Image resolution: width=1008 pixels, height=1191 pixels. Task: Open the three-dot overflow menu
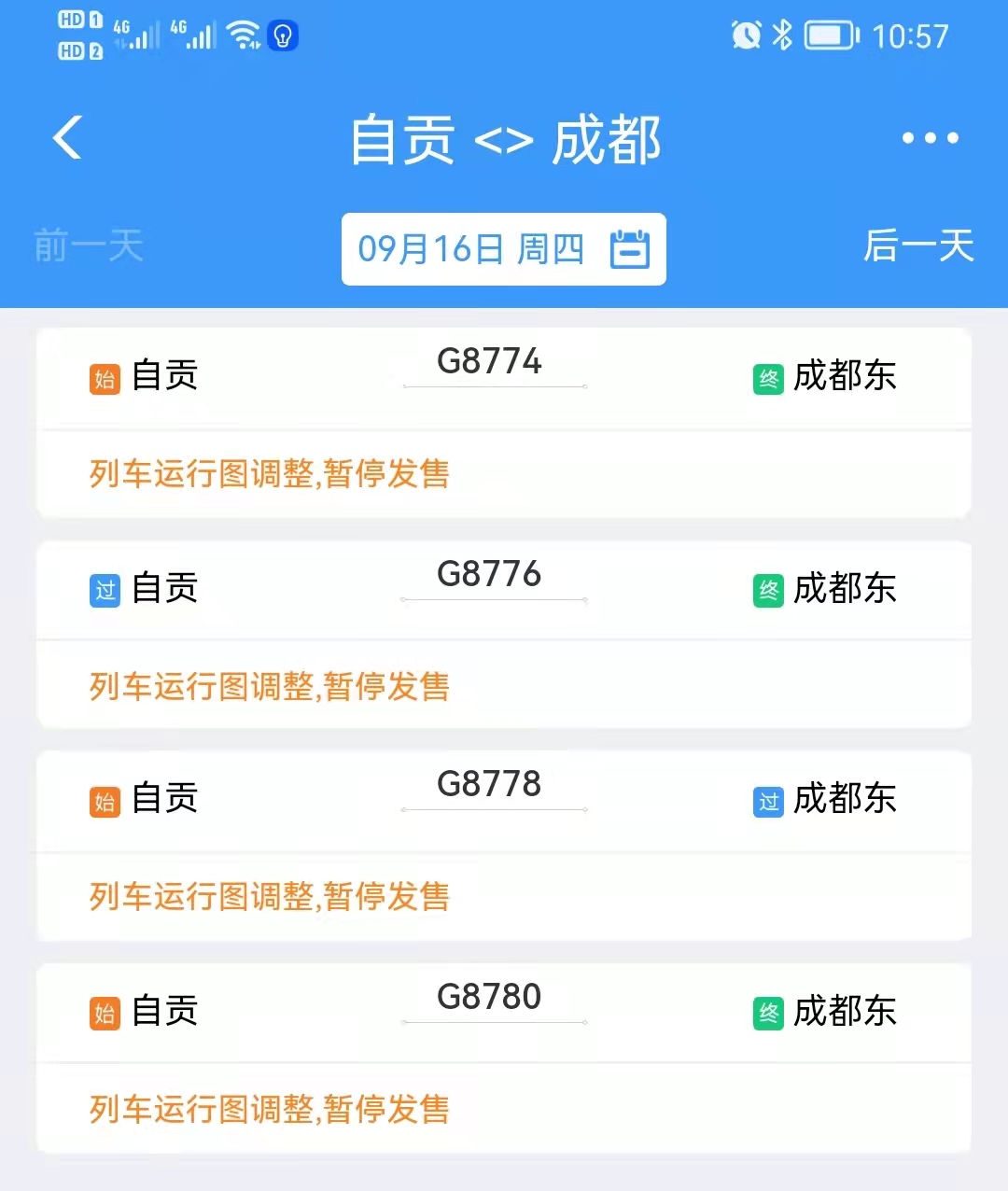(x=930, y=138)
